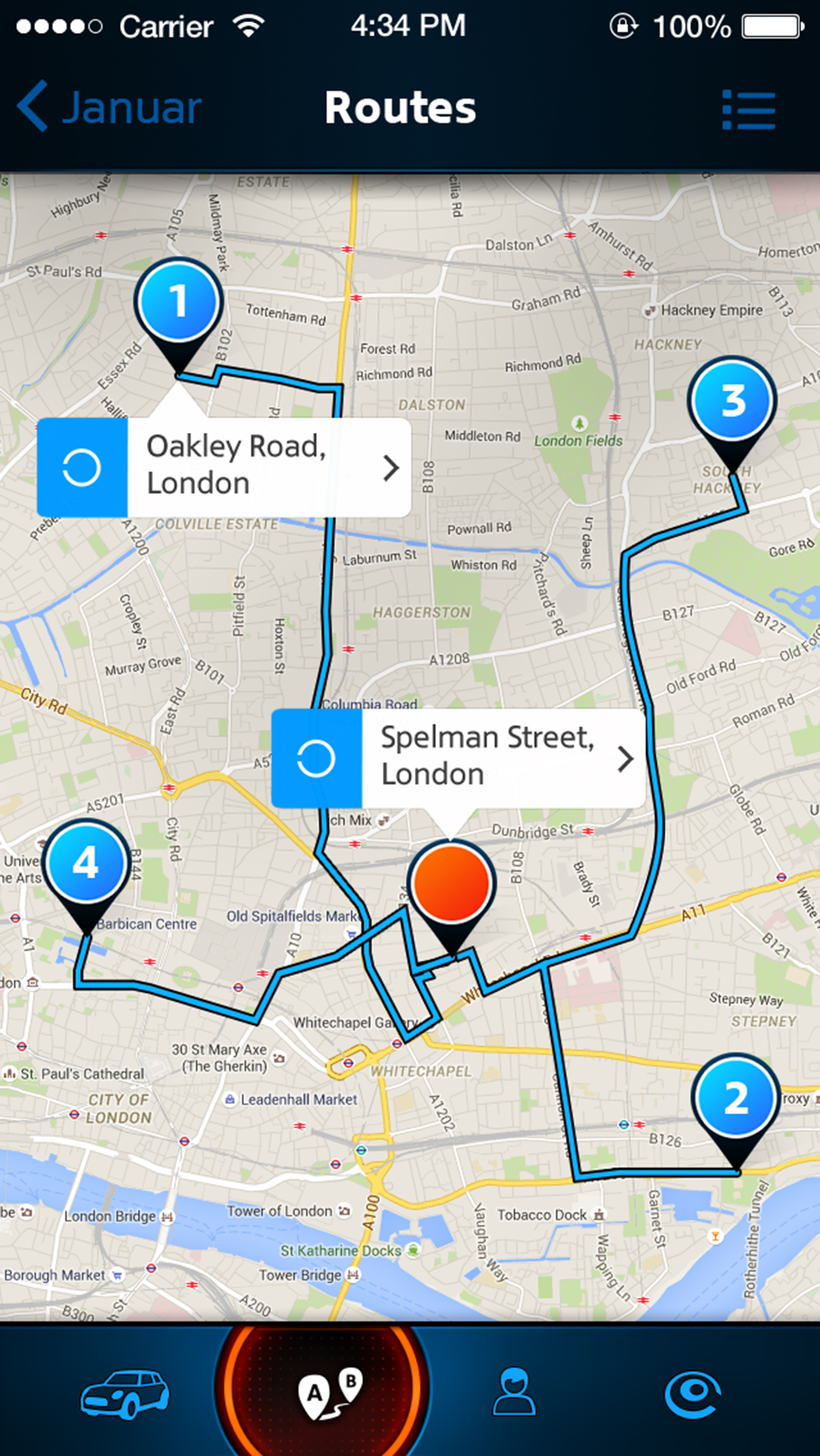Viewport: 820px width, 1456px height.
Task: Switch to the car tab
Action: [125, 1394]
